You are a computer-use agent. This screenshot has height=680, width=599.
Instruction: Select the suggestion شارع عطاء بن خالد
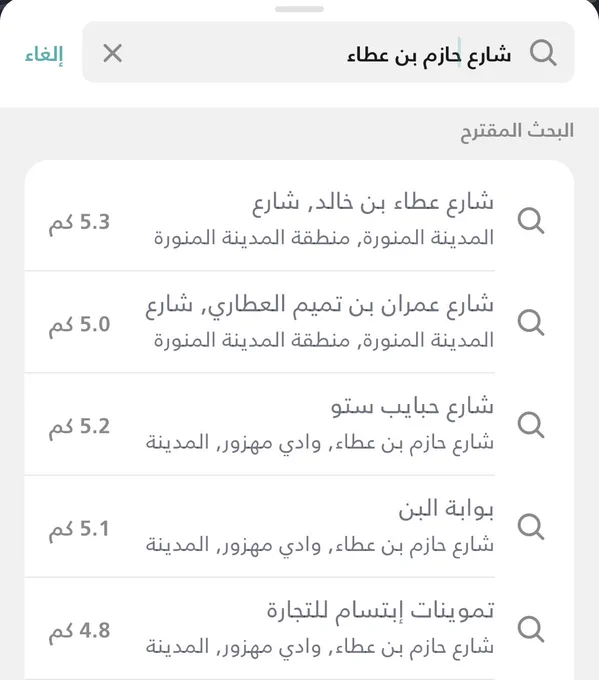click(x=299, y=219)
